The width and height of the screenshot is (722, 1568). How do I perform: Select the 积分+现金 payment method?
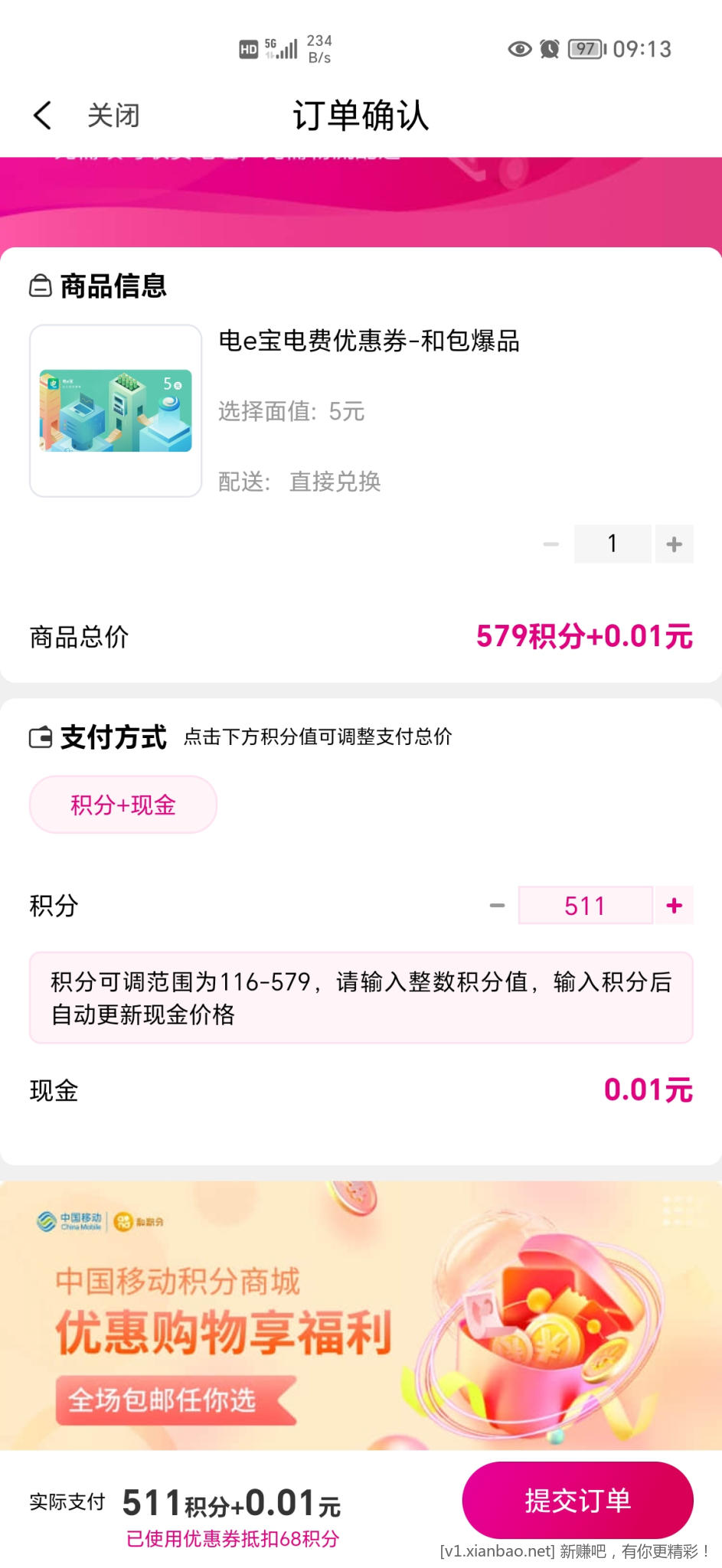(x=123, y=805)
